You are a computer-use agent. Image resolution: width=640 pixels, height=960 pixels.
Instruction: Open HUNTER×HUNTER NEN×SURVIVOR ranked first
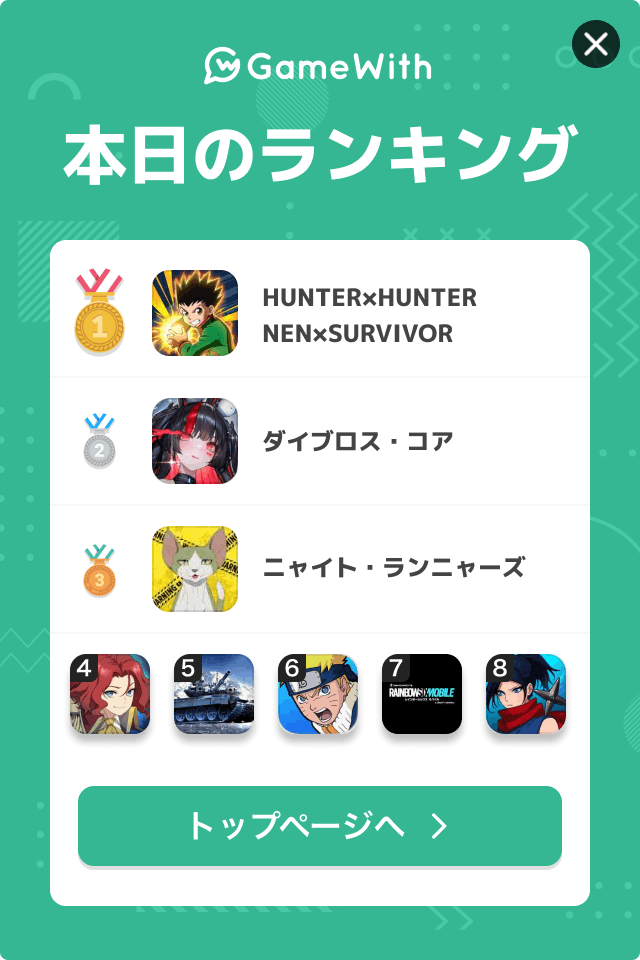[x=368, y=315]
